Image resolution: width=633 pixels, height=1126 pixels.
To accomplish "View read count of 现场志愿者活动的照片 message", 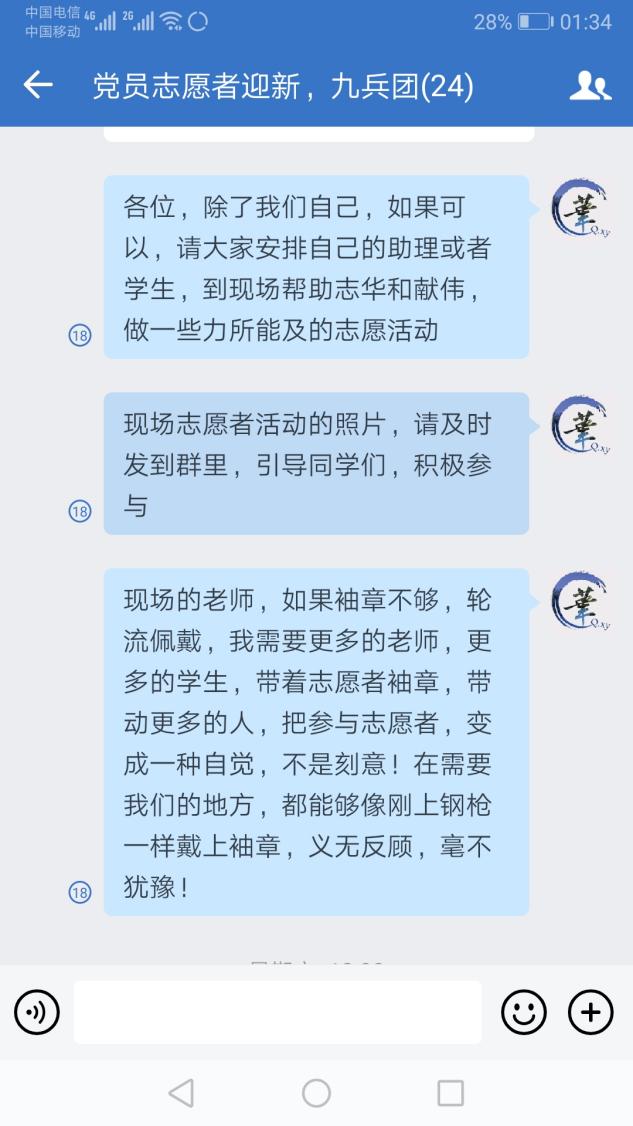I will (x=80, y=511).
